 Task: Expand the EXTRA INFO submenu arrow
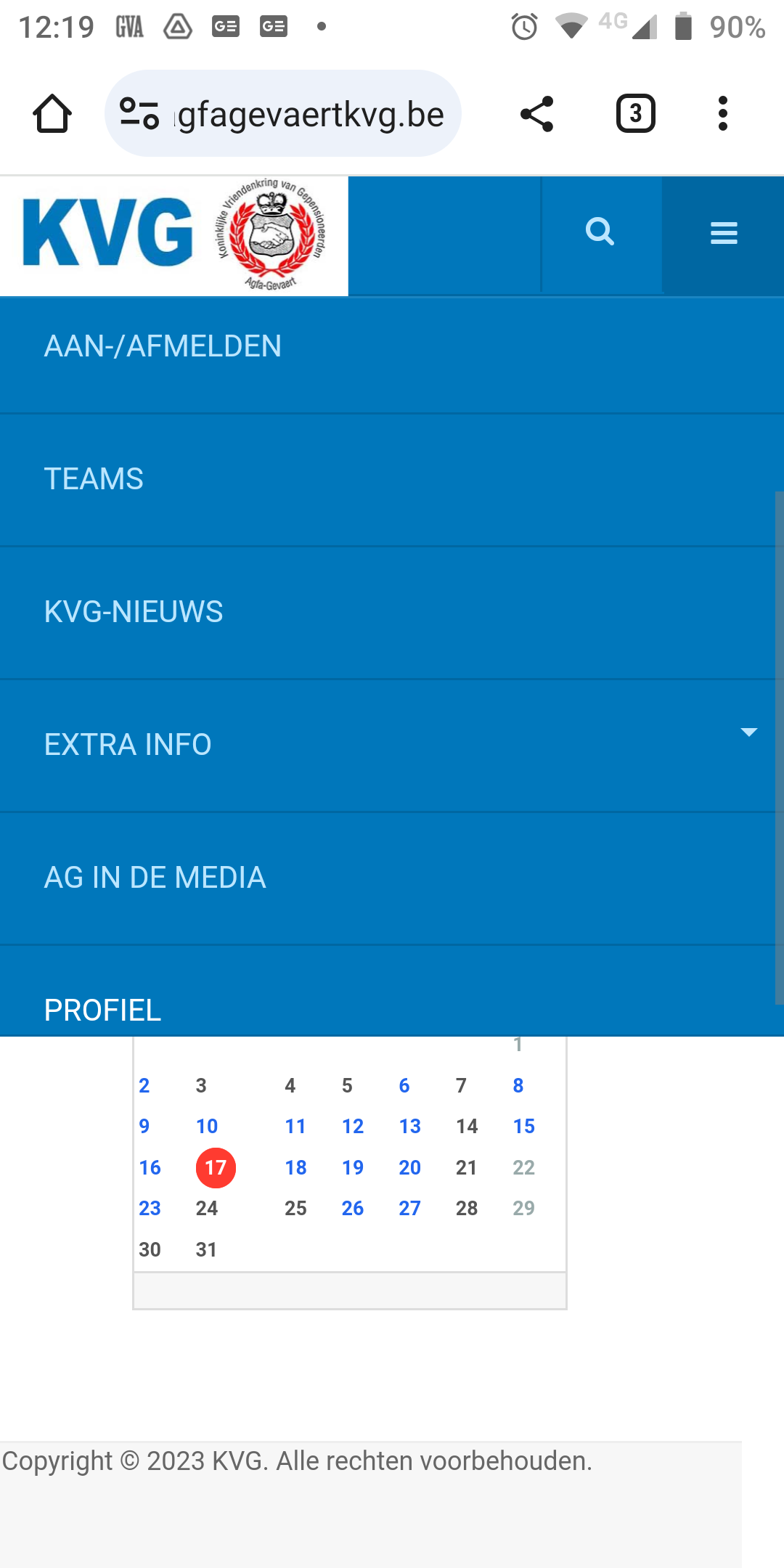click(x=748, y=732)
